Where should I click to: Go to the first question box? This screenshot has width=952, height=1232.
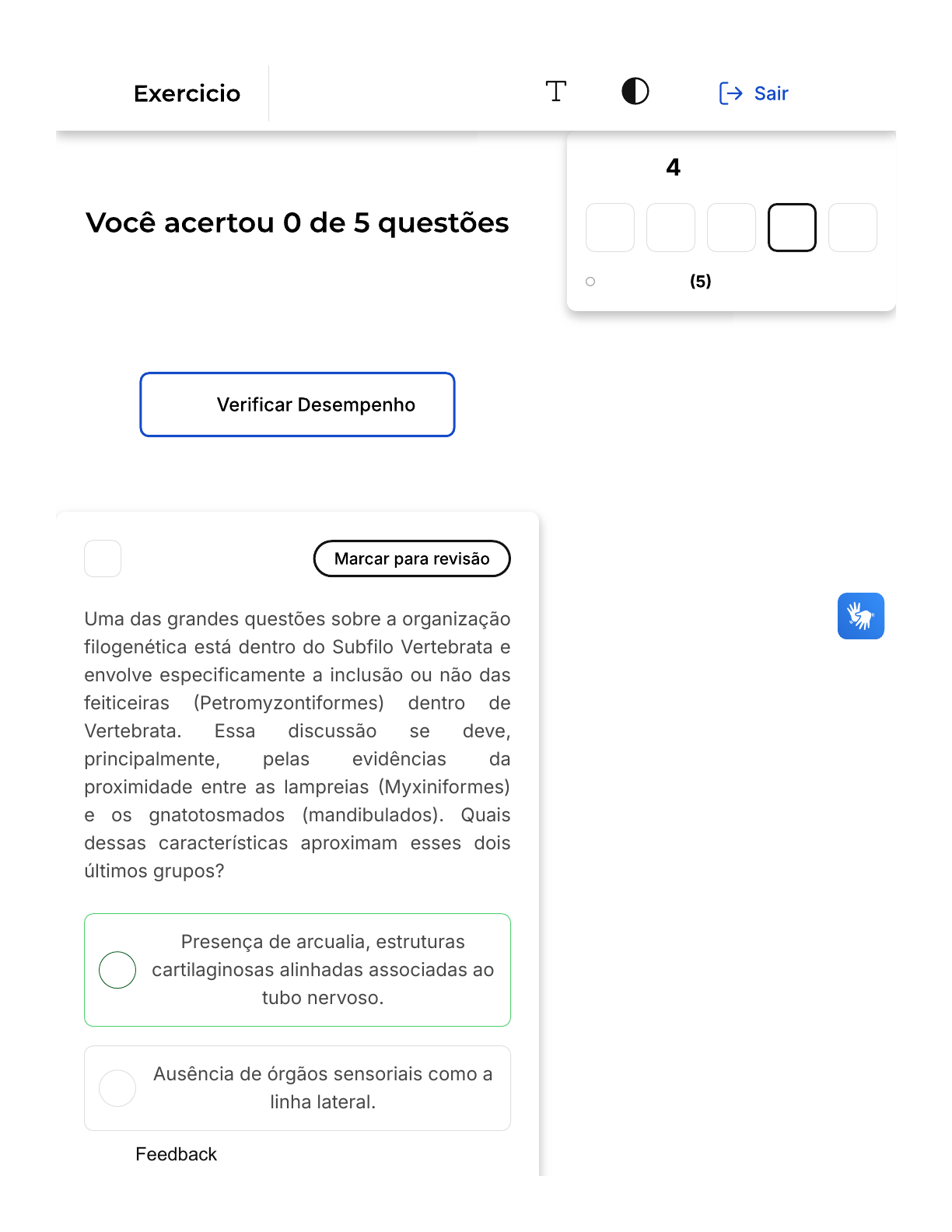tap(610, 228)
